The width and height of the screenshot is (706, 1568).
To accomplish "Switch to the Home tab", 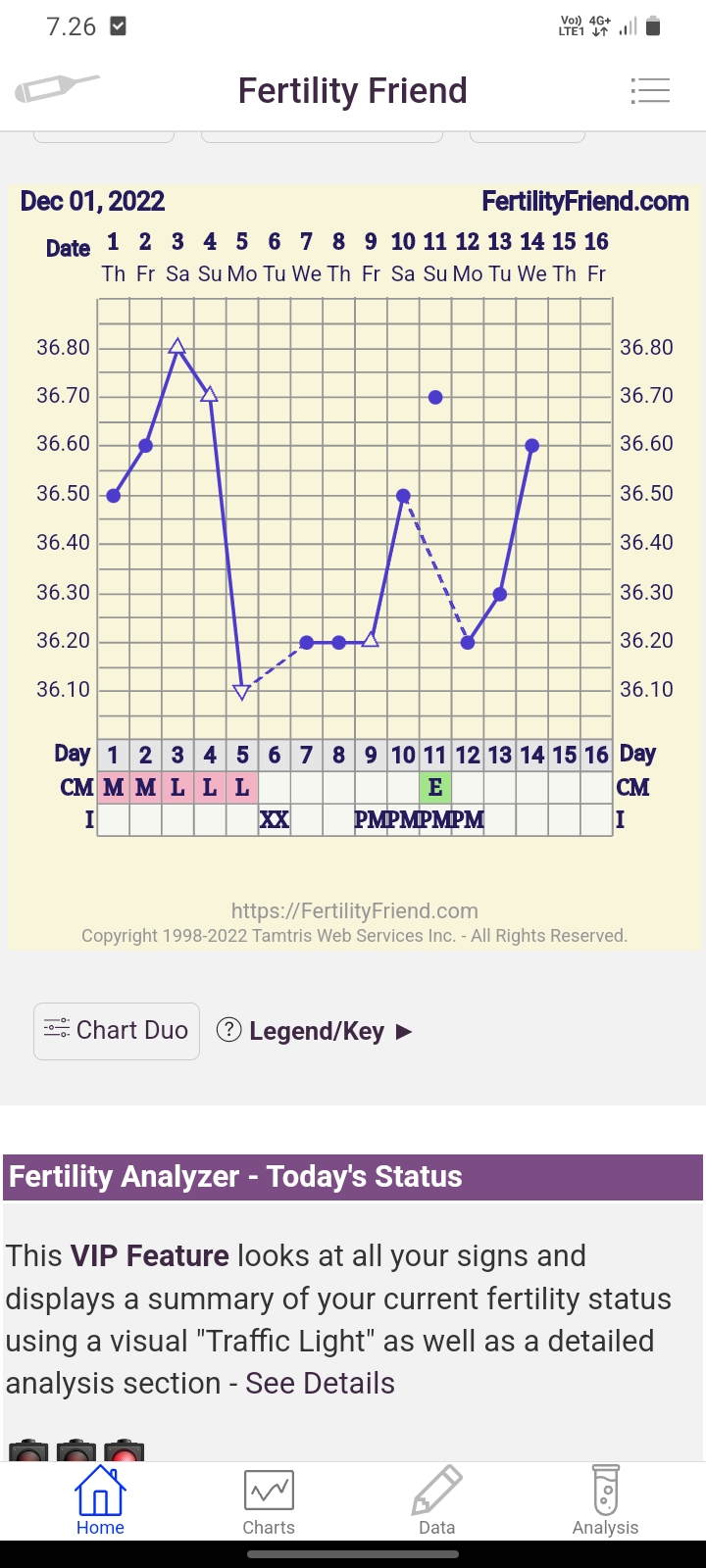I will point(100,1500).
